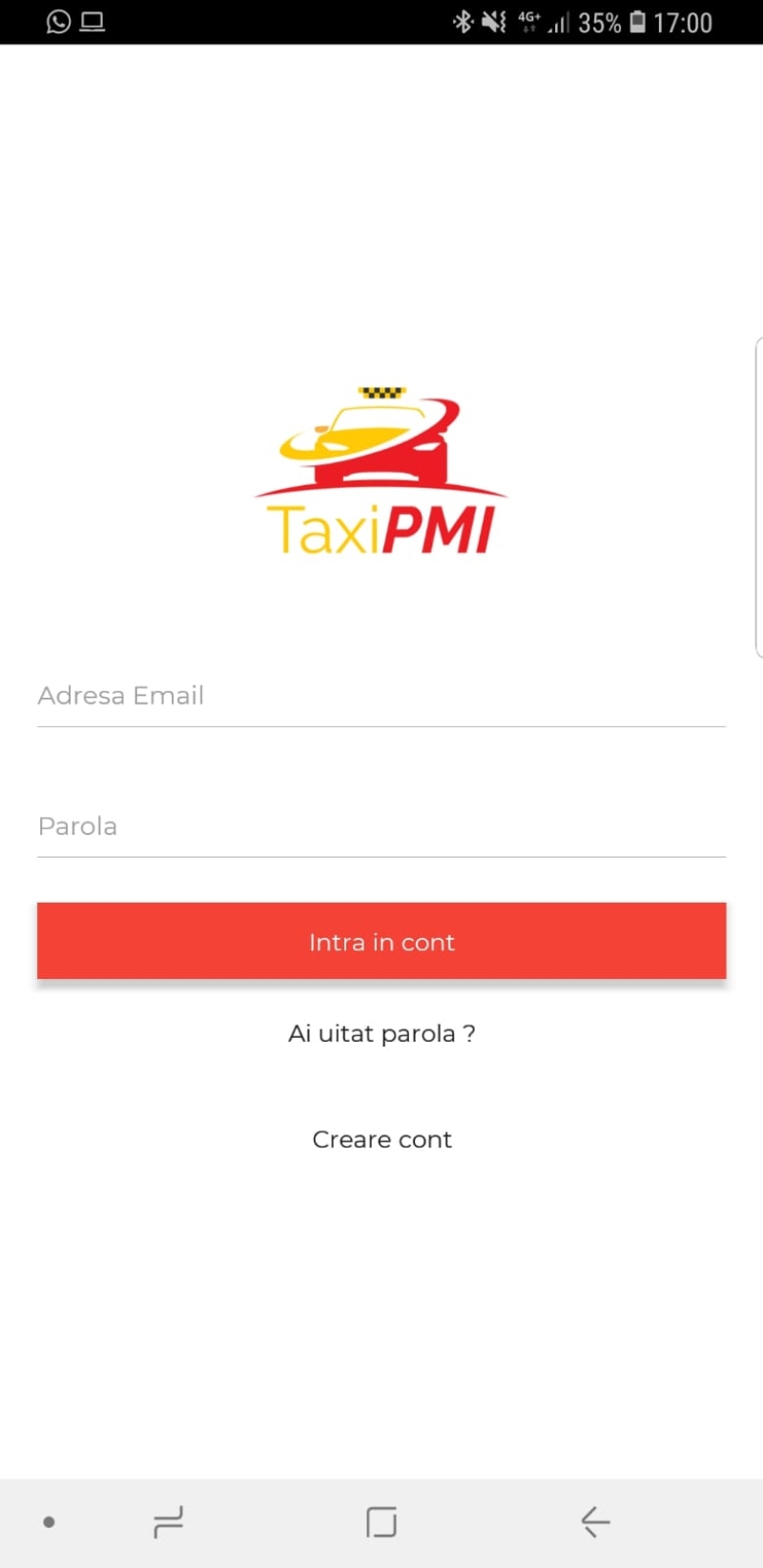The width and height of the screenshot is (763, 1568).
Task: Tap the back navigation arrow
Action: (594, 1522)
